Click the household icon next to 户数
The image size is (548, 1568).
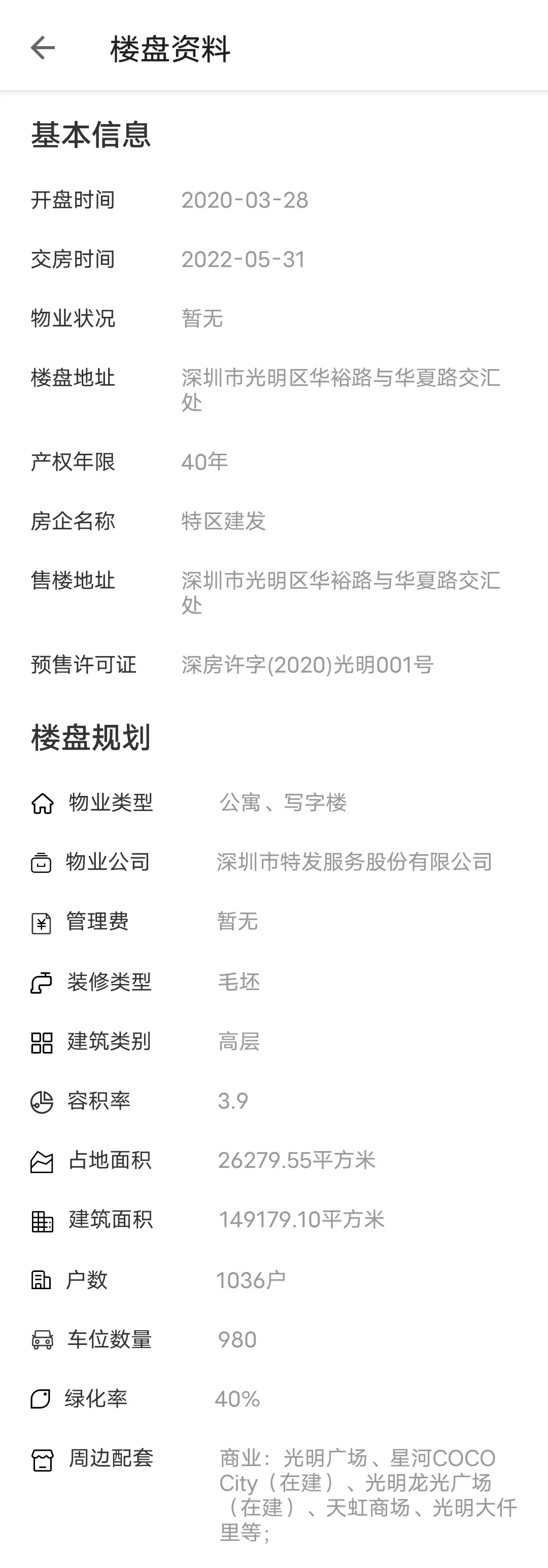tap(41, 1279)
